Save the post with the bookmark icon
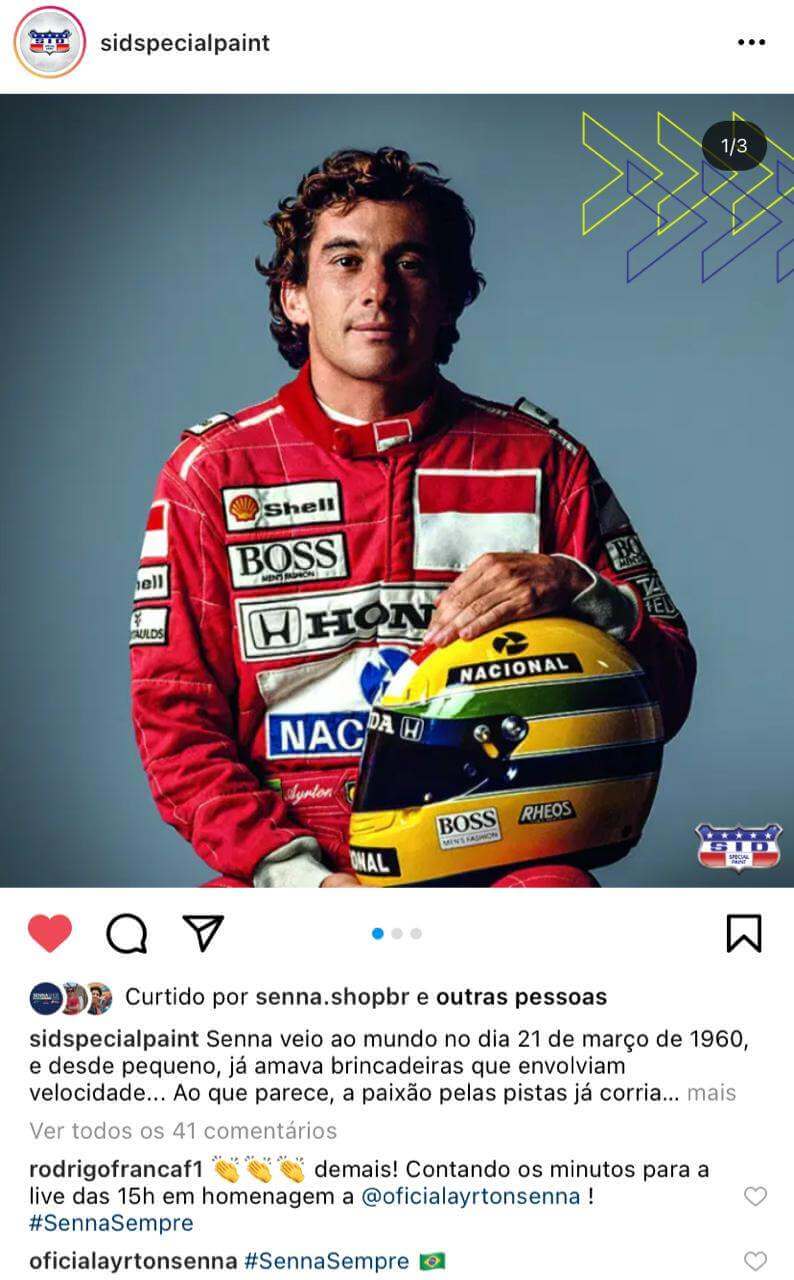The image size is (794, 1280). [x=743, y=933]
